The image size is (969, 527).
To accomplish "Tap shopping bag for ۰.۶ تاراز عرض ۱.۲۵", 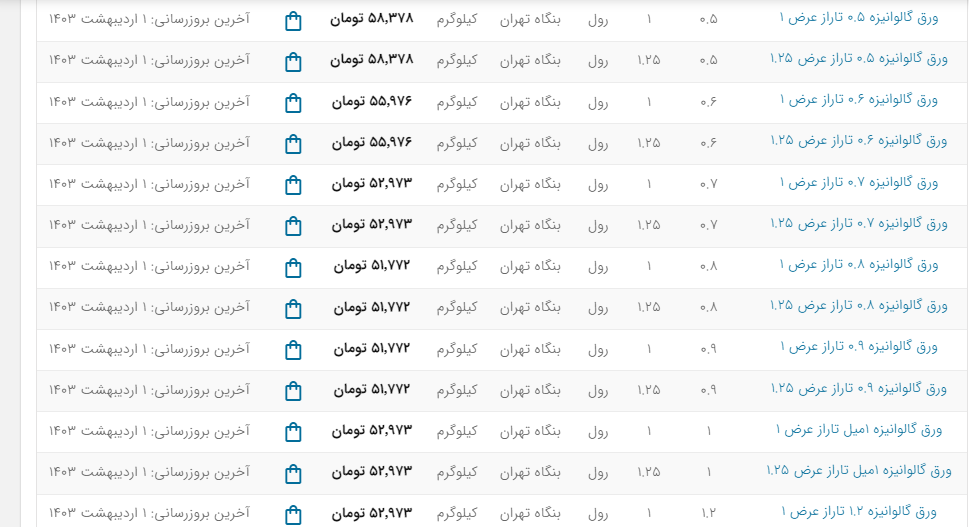I will (292, 144).
